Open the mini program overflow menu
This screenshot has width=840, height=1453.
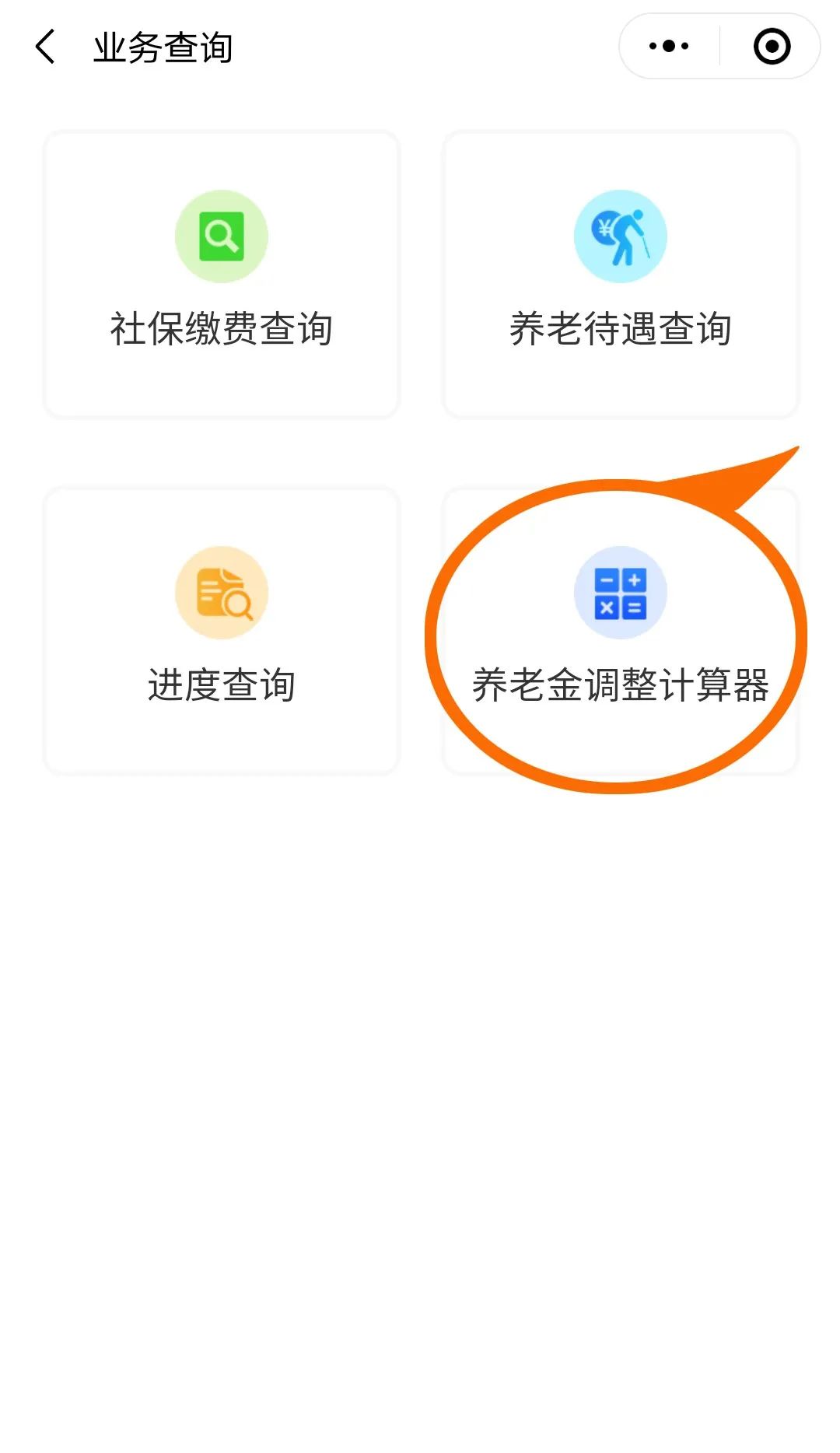click(669, 47)
